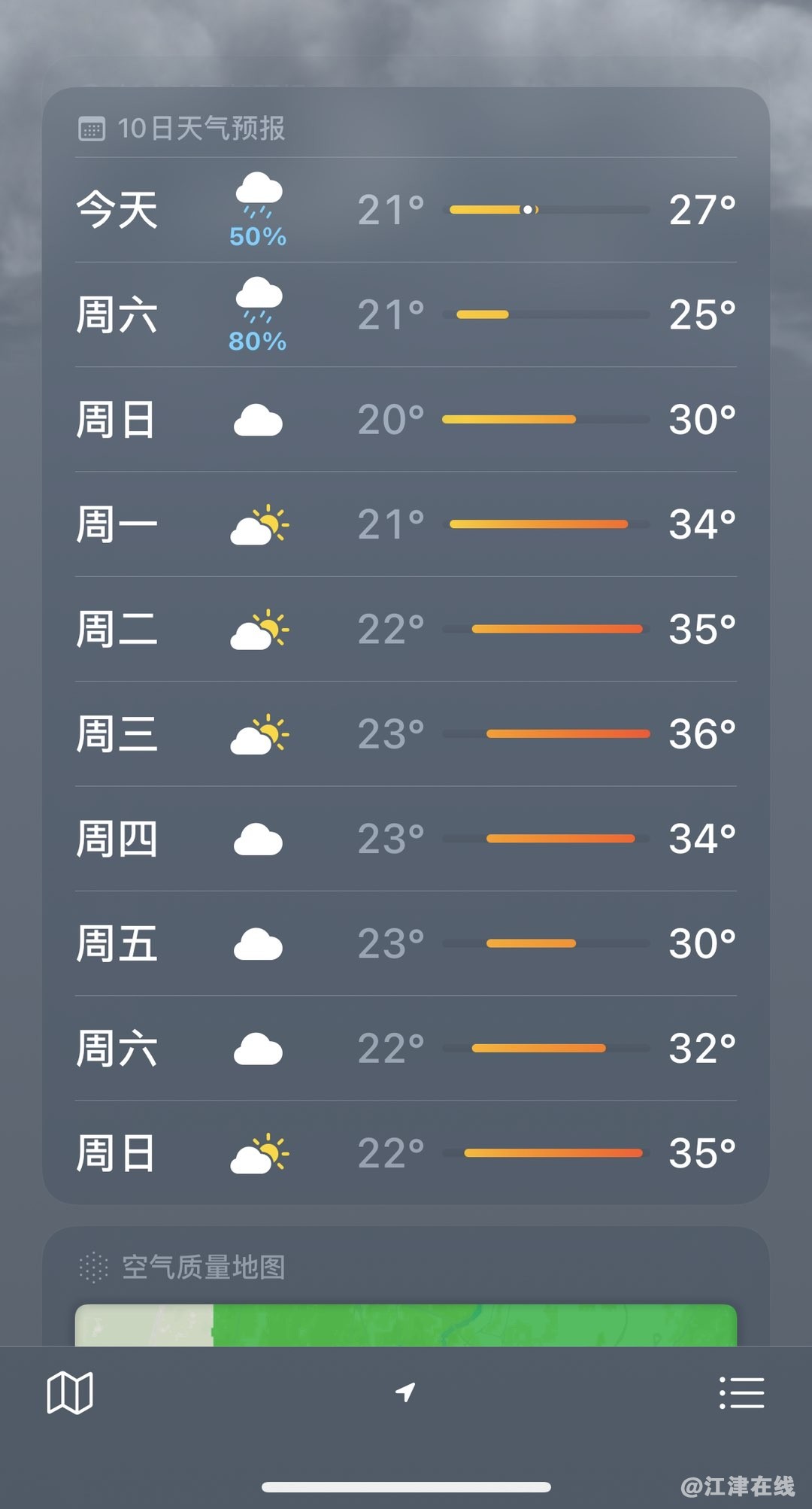Open the weather map icon
The height and width of the screenshot is (1509, 812).
69,1392
